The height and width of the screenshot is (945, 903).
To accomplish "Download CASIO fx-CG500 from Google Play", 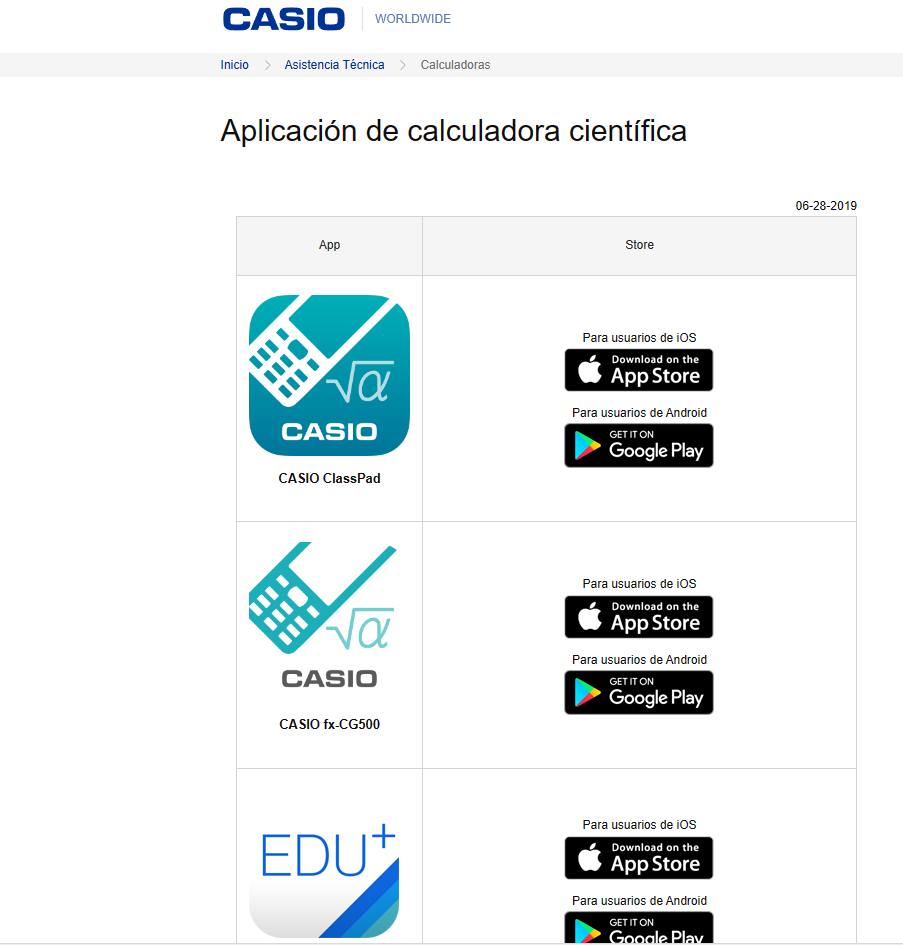I will (x=639, y=692).
